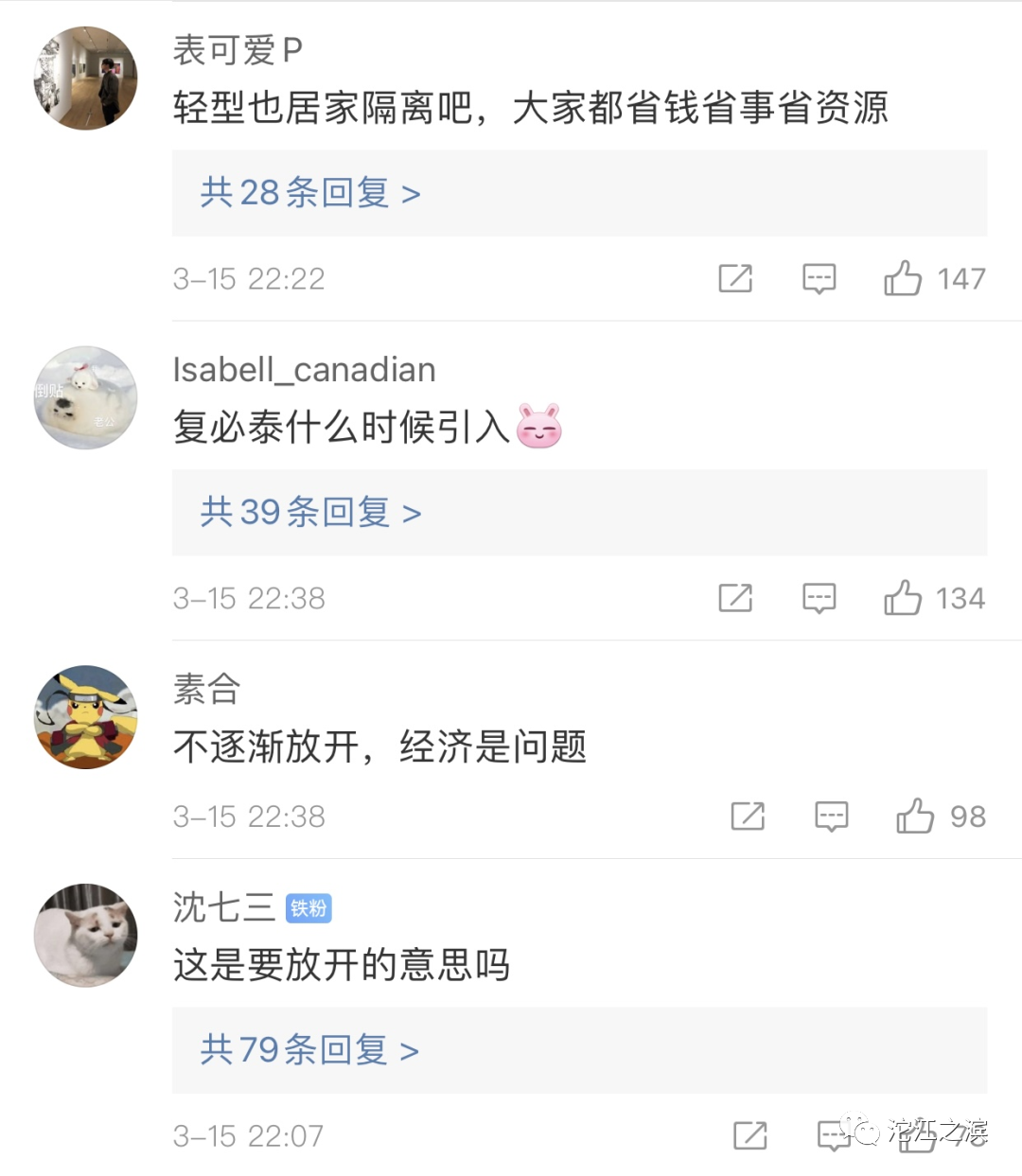This screenshot has width=1022, height=1176.
Task: Like 素合's comment with the thumbs-up icon
Action: pyautogui.click(x=917, y=816)
